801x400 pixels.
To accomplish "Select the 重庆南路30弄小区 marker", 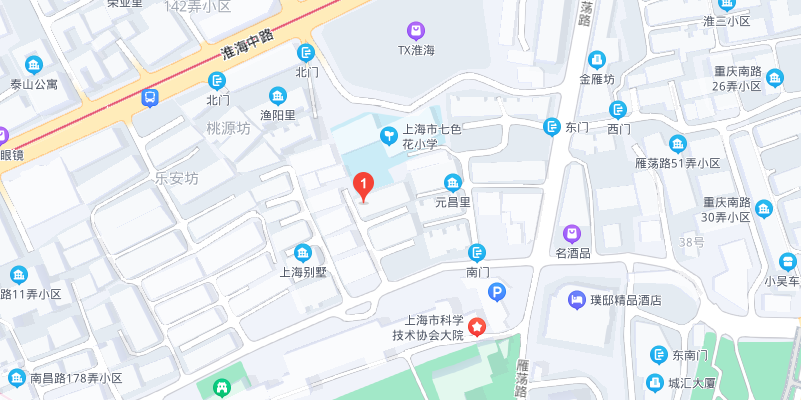I will tap(764, 209).
